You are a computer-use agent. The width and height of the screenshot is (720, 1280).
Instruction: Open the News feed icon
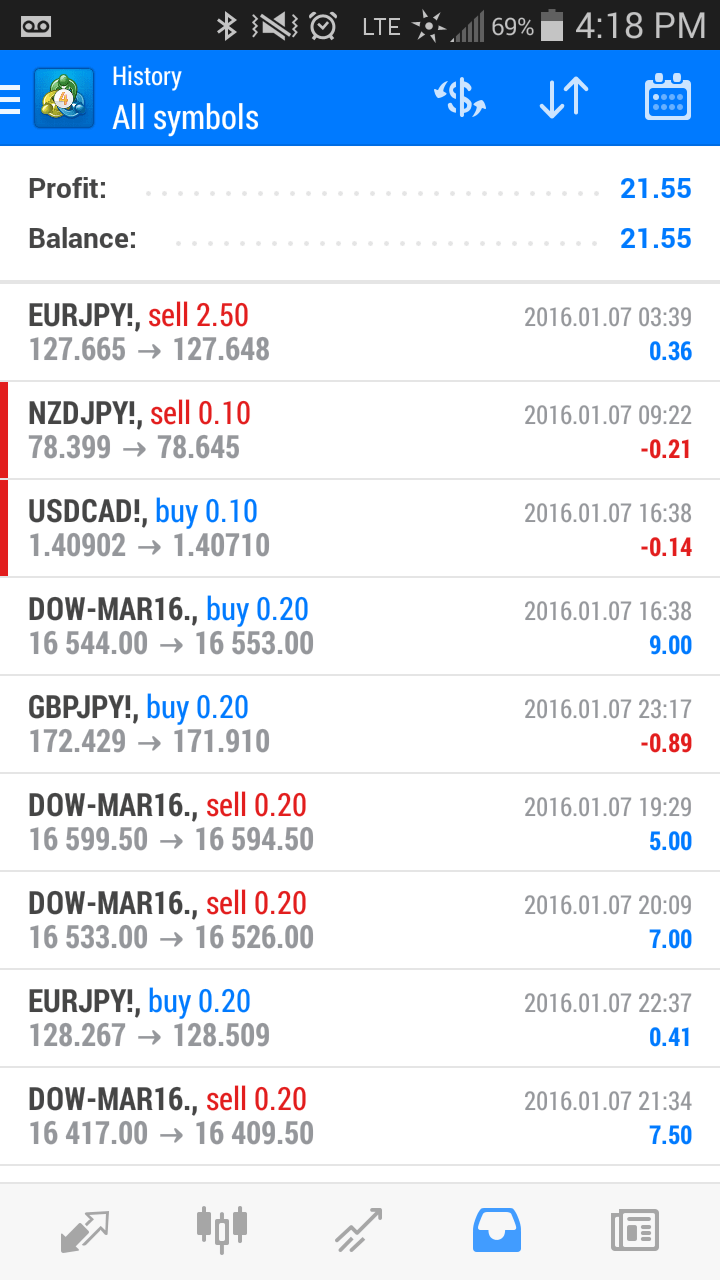click(634, 1230)
